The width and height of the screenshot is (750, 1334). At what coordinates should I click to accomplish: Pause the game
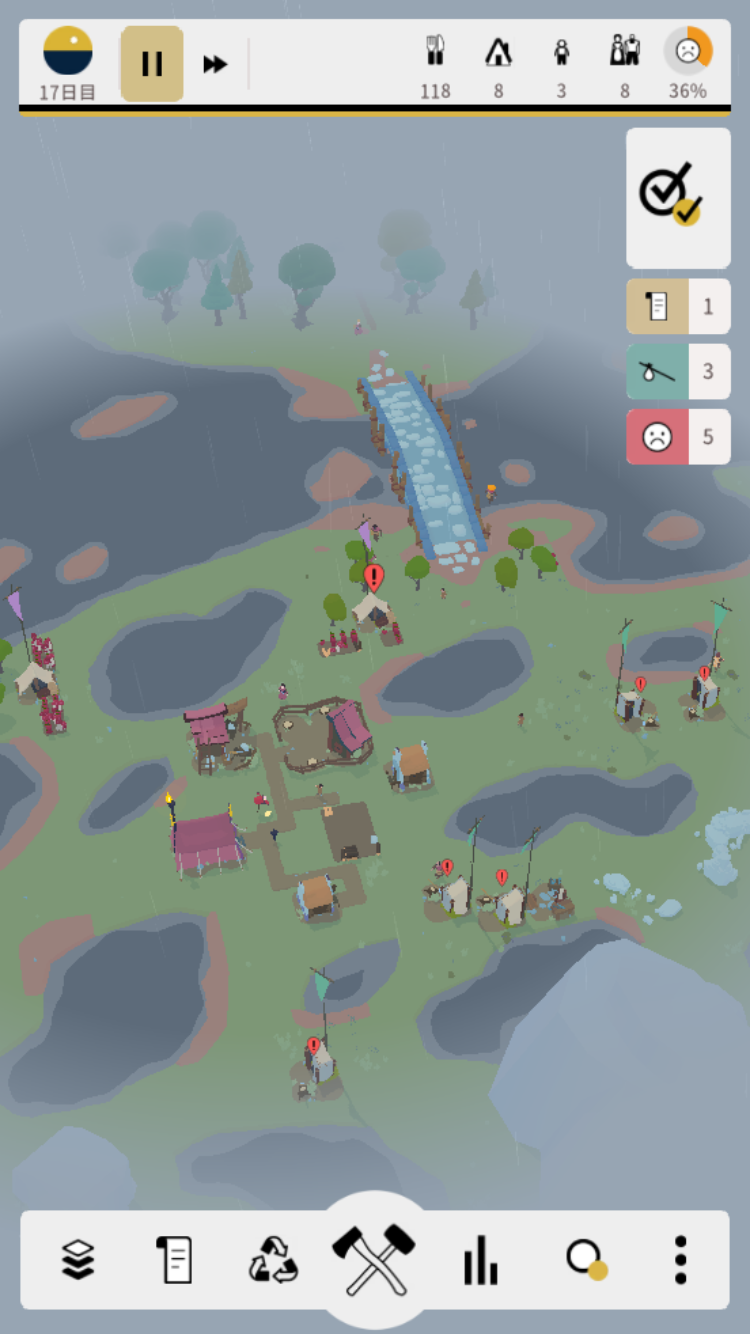[152, 64]
